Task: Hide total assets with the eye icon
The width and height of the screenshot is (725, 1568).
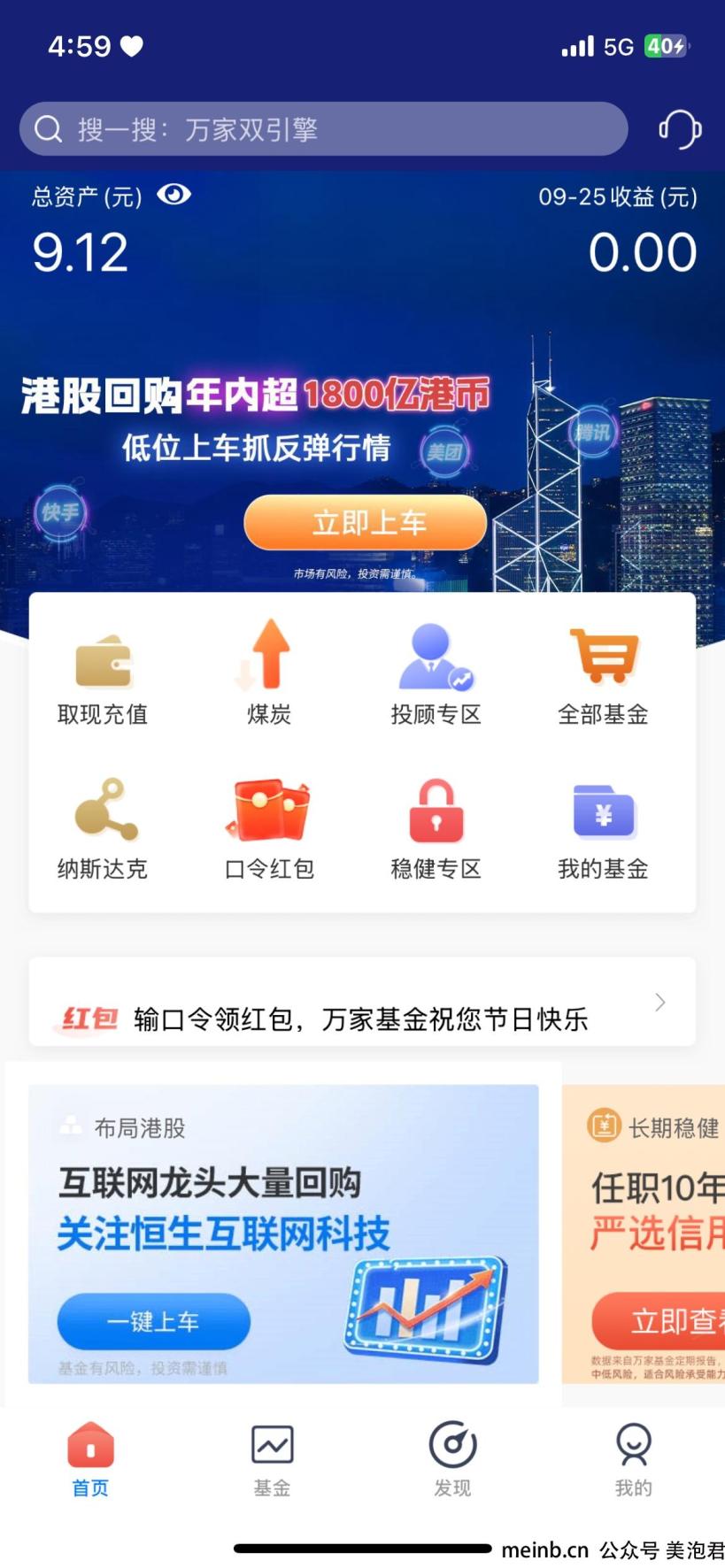Action: (174, 195)
